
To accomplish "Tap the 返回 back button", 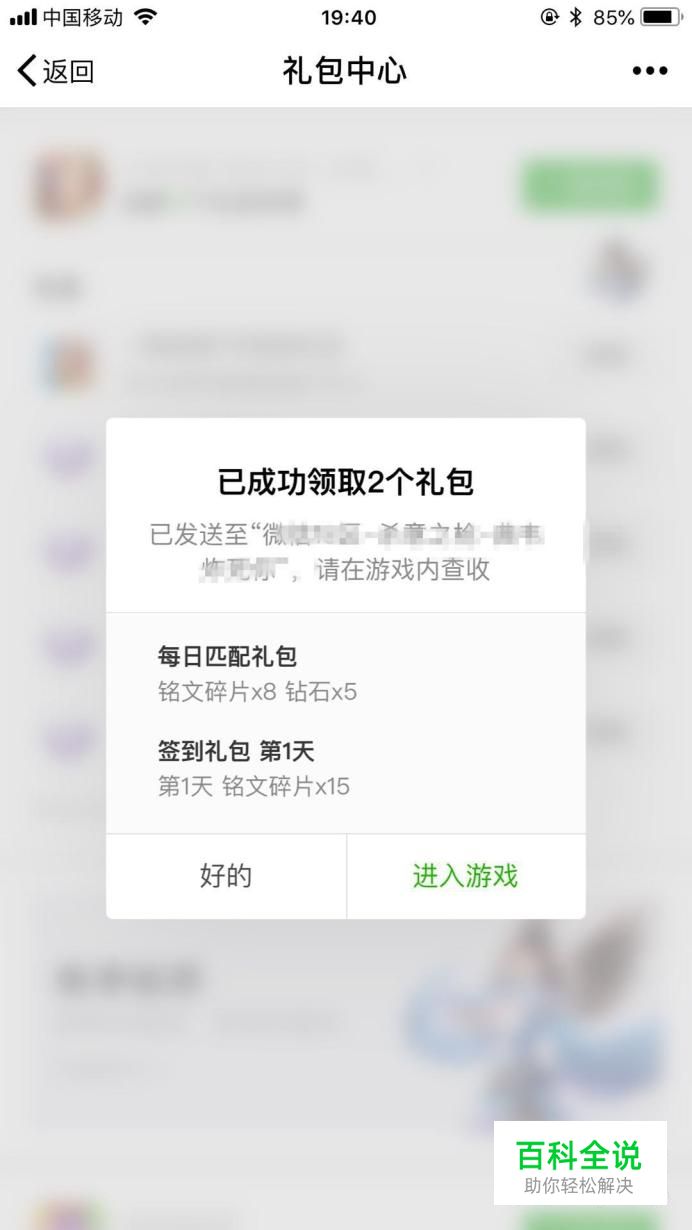I will click(x=56, y=72).
